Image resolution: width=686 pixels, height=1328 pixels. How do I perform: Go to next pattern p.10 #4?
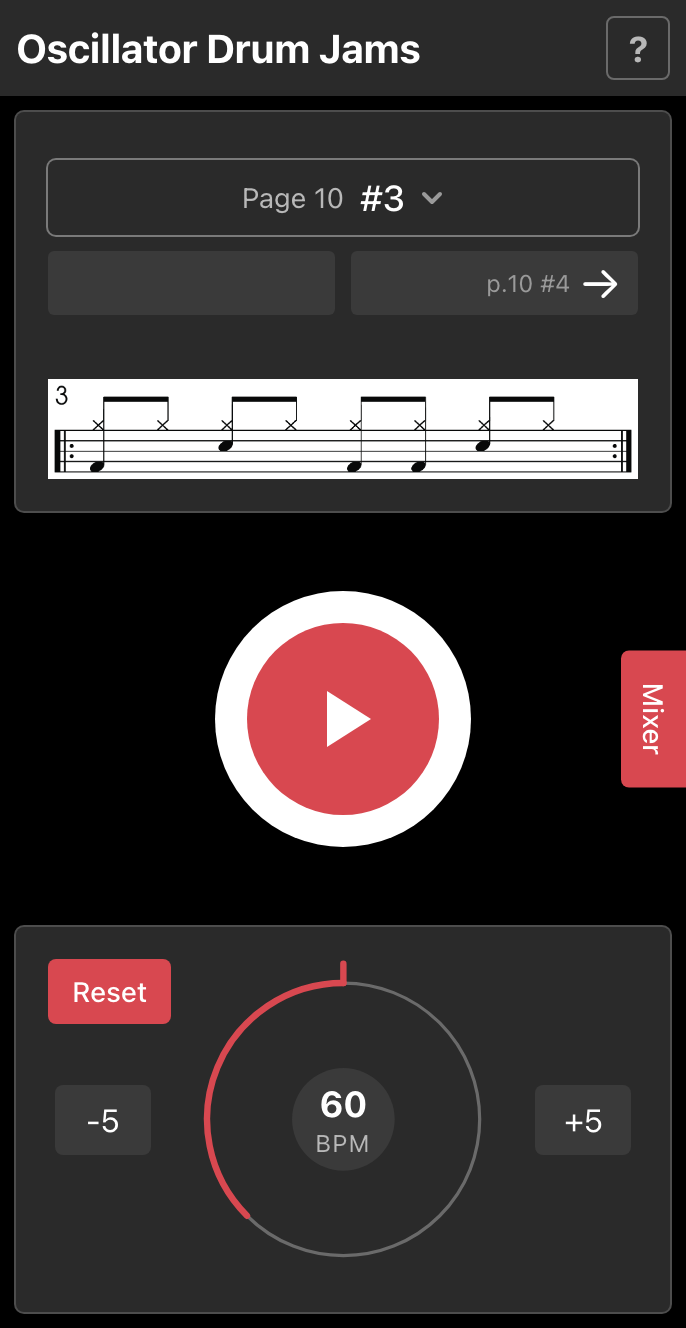coord(494,284)
